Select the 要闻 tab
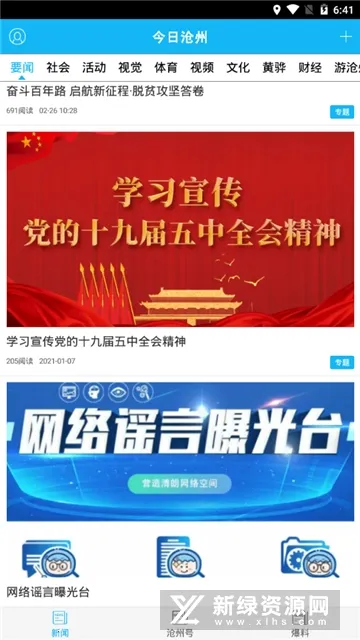Screen dimensions: 360x640 point(22,67)
